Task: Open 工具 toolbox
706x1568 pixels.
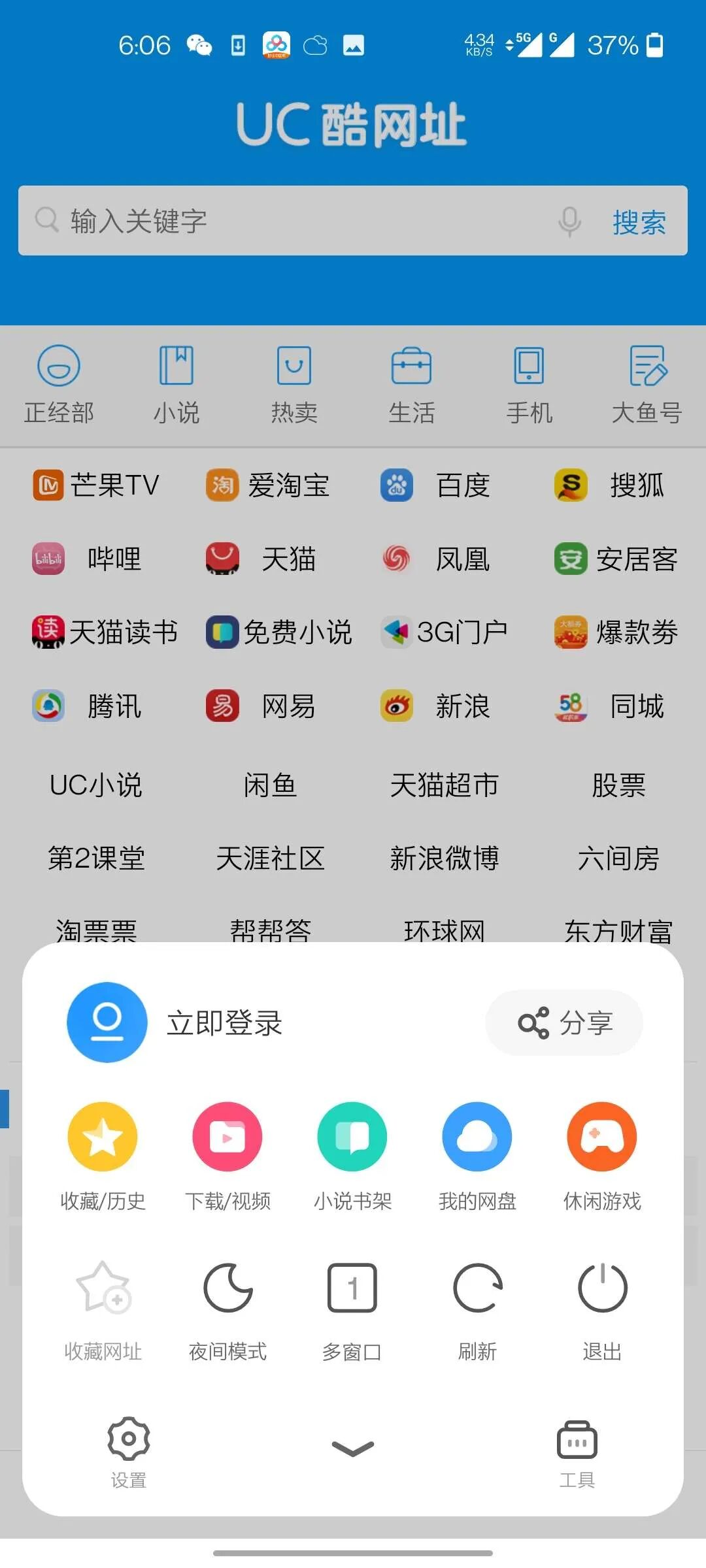Action: click(x=577, y=1450)
